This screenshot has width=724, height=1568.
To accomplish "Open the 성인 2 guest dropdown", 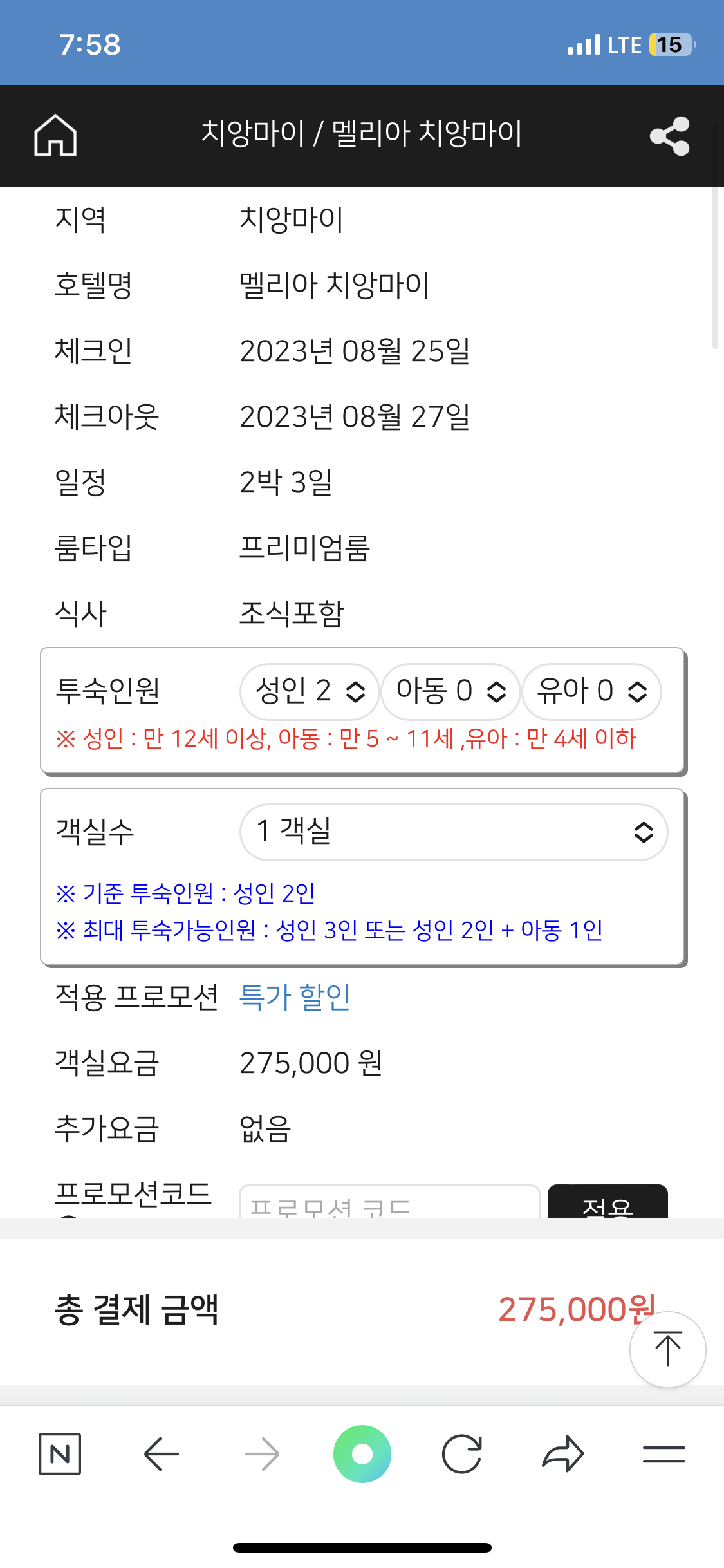I will point(310,691).
